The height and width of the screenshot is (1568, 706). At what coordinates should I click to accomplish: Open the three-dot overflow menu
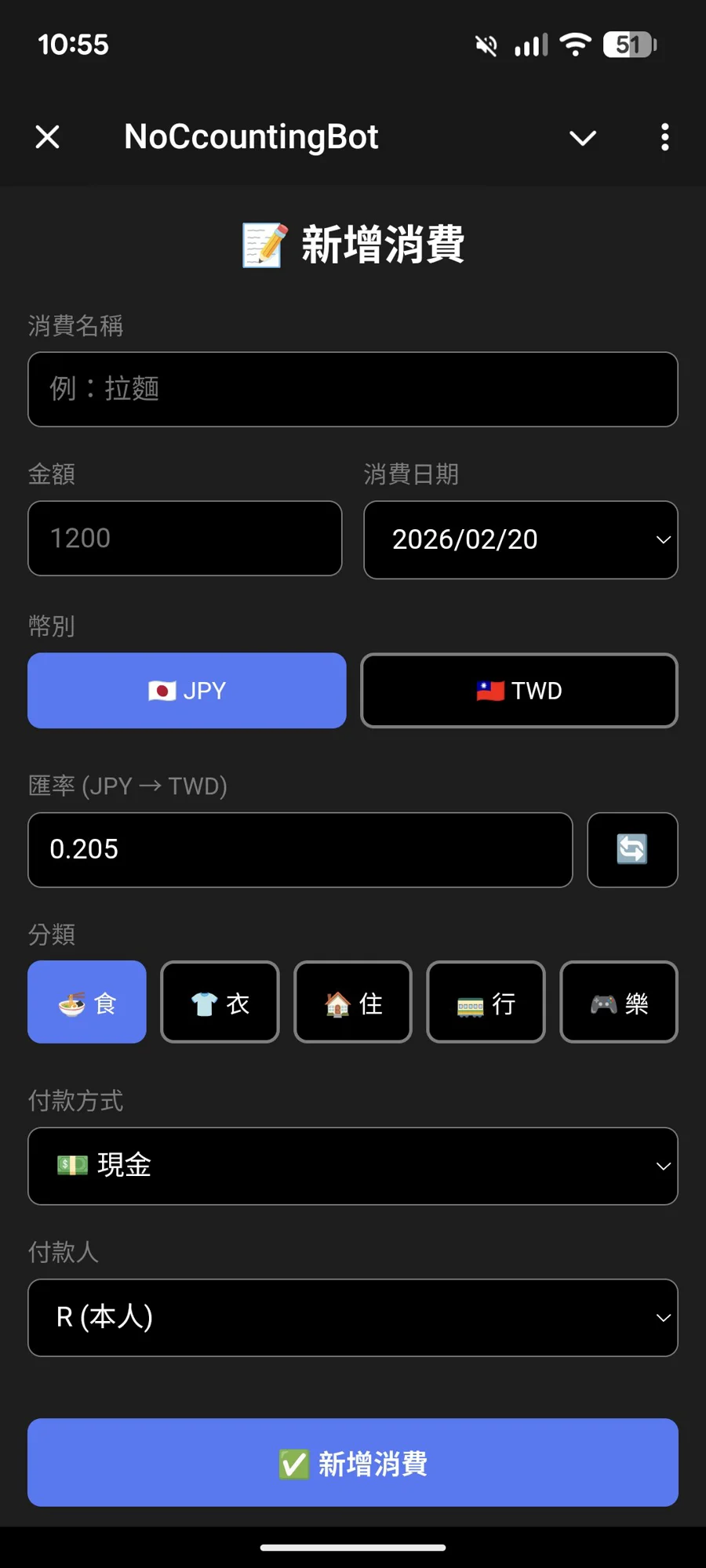tap(664, 137)
